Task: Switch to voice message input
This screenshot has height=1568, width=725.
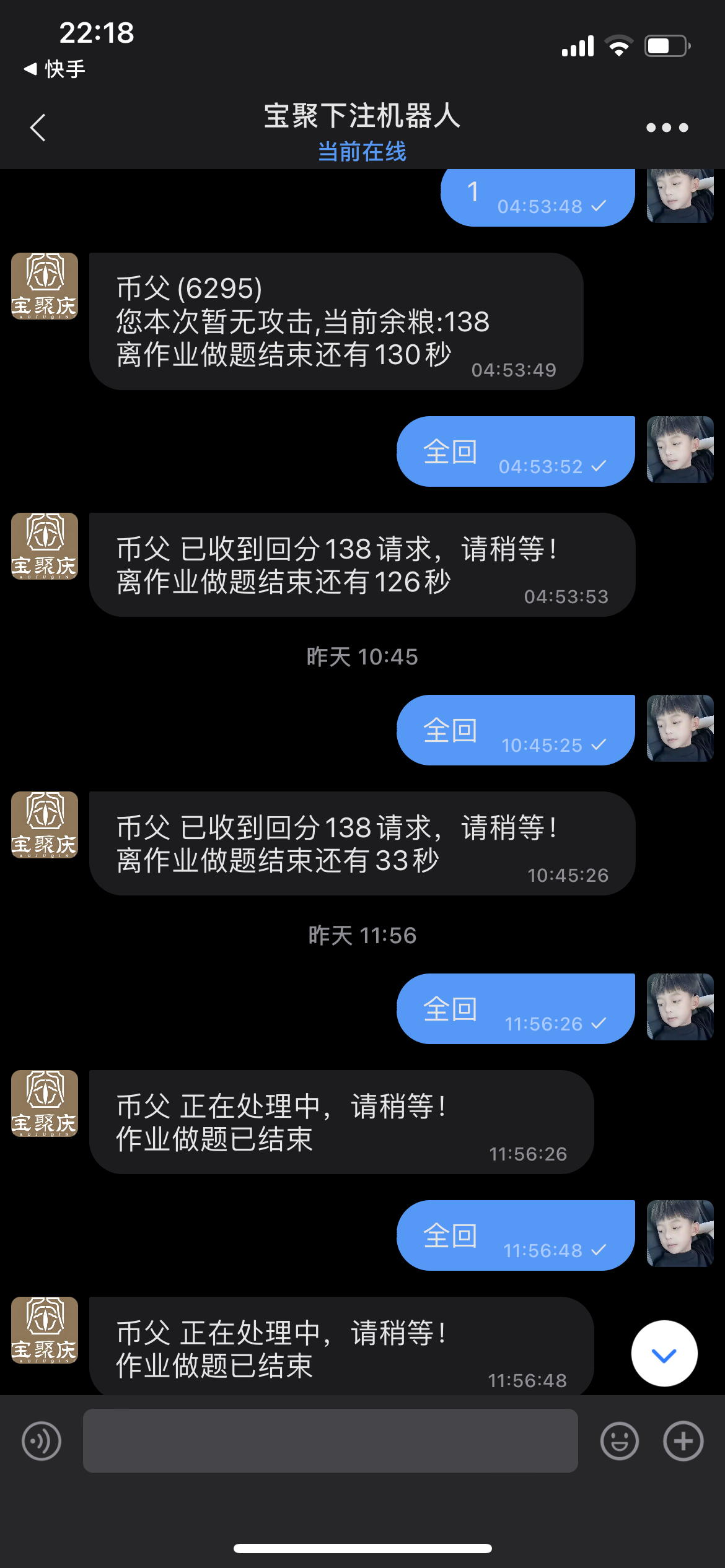Action: (x=42, y=1441)
